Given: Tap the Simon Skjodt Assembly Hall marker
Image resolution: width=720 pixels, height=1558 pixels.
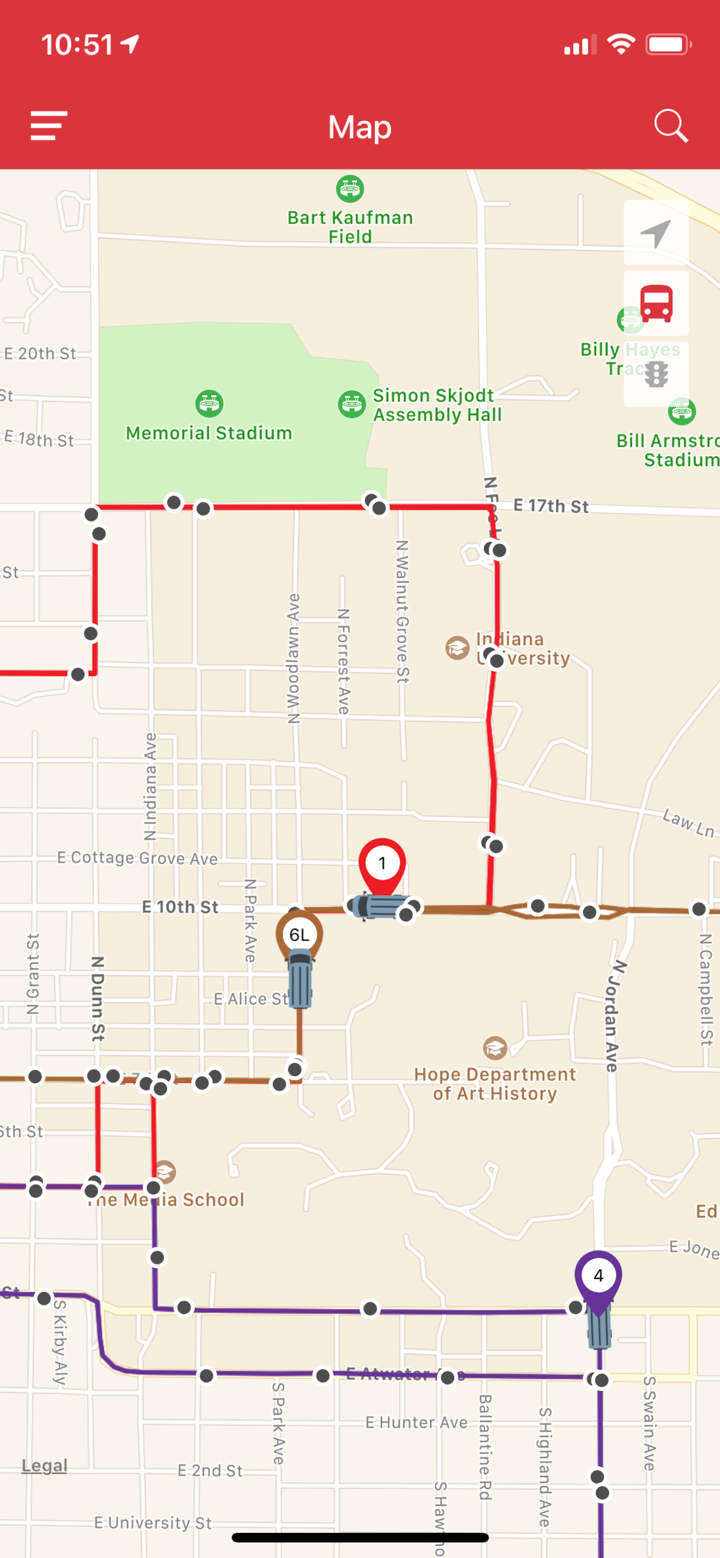Looking at the screenshot, I should [352, 404].
